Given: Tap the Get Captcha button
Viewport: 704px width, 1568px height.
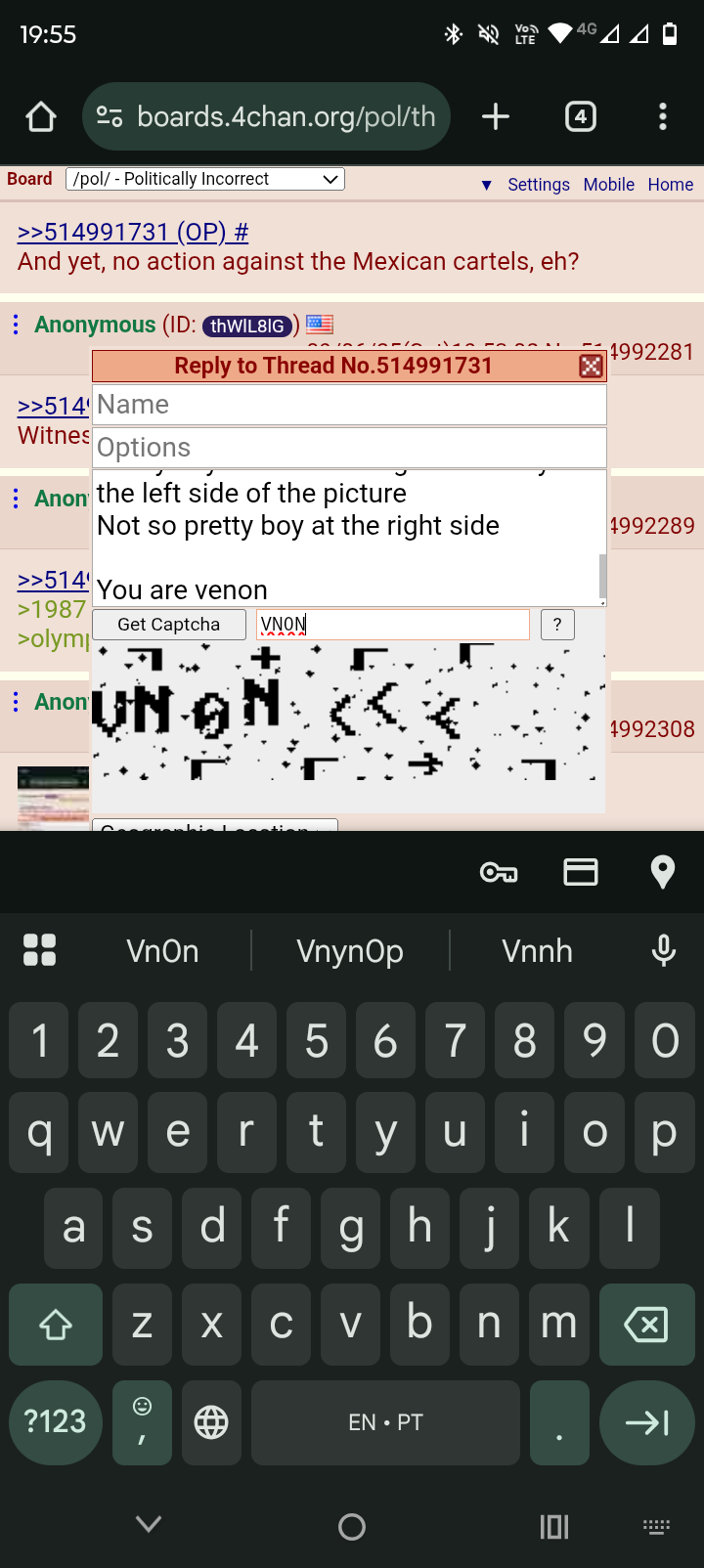Looking at the screenshot, I should point(169,625).
